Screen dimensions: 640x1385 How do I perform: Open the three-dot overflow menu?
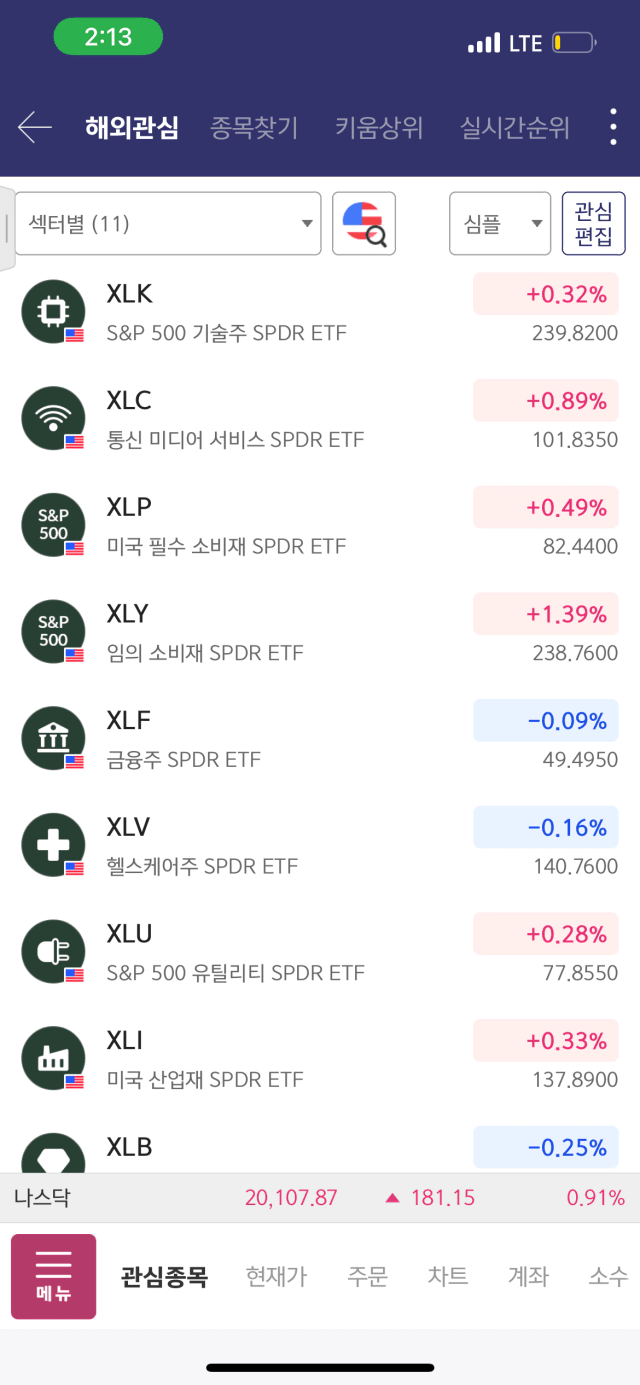613,128
